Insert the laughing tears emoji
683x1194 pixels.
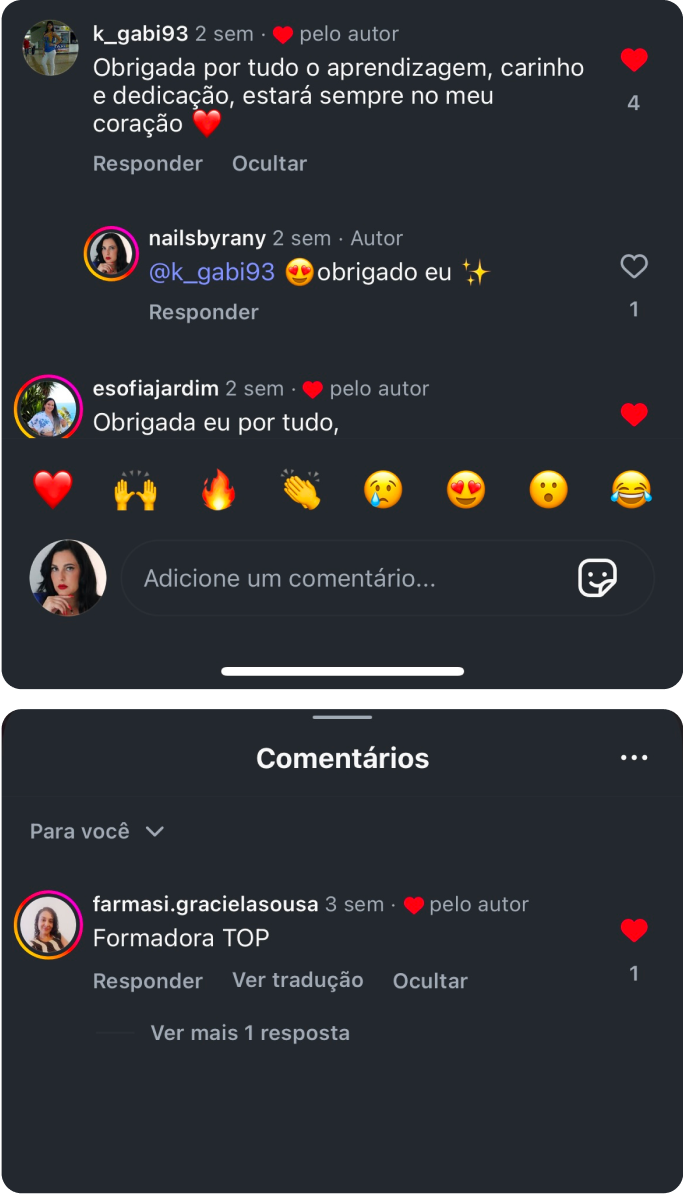click(631, 491)
